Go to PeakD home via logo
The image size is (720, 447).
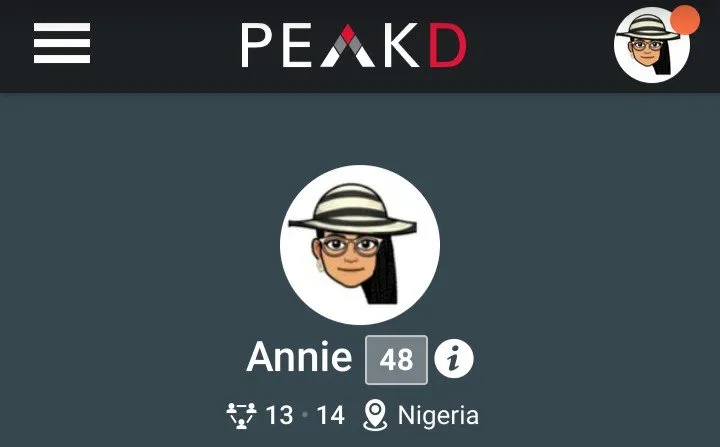click(x=354, y=46)
